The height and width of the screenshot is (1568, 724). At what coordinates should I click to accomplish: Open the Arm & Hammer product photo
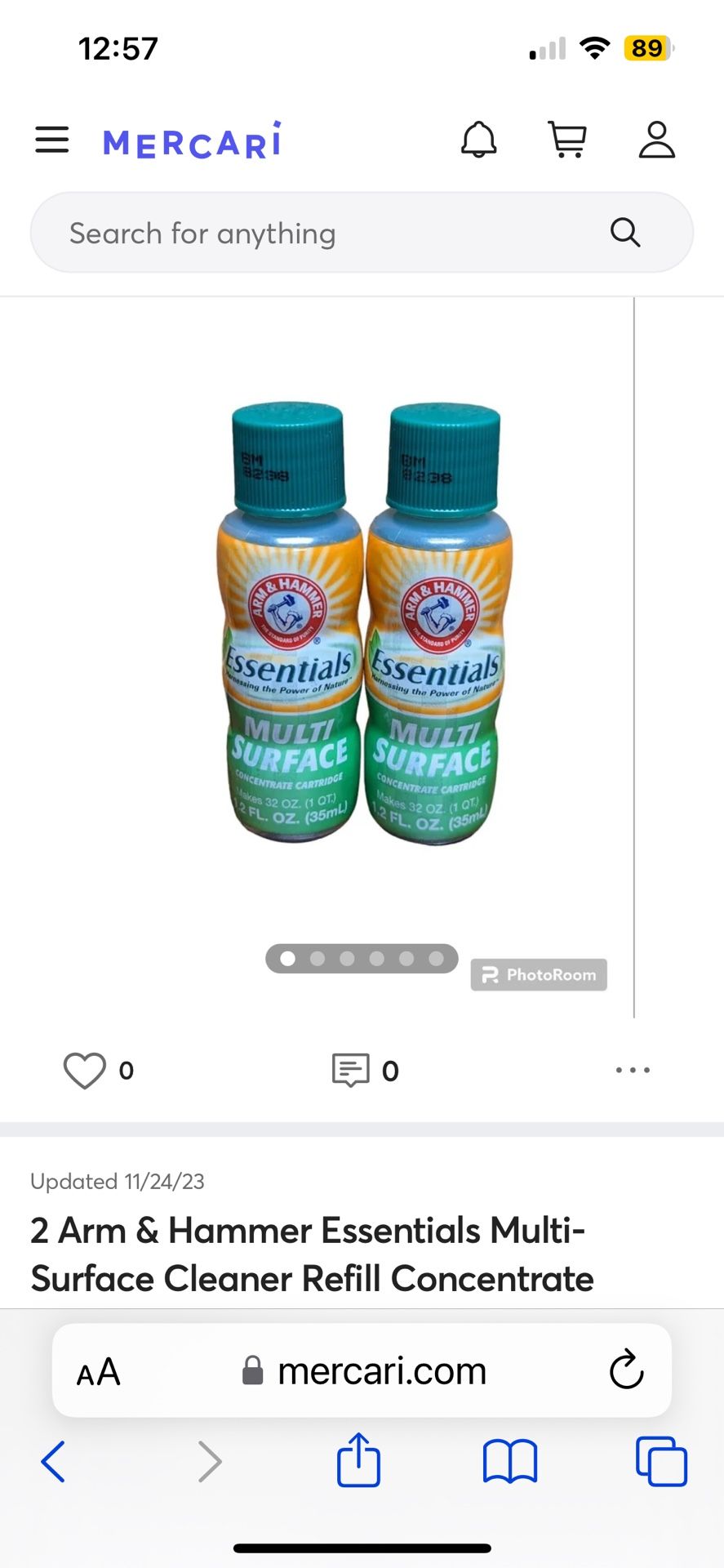point(362,625)
